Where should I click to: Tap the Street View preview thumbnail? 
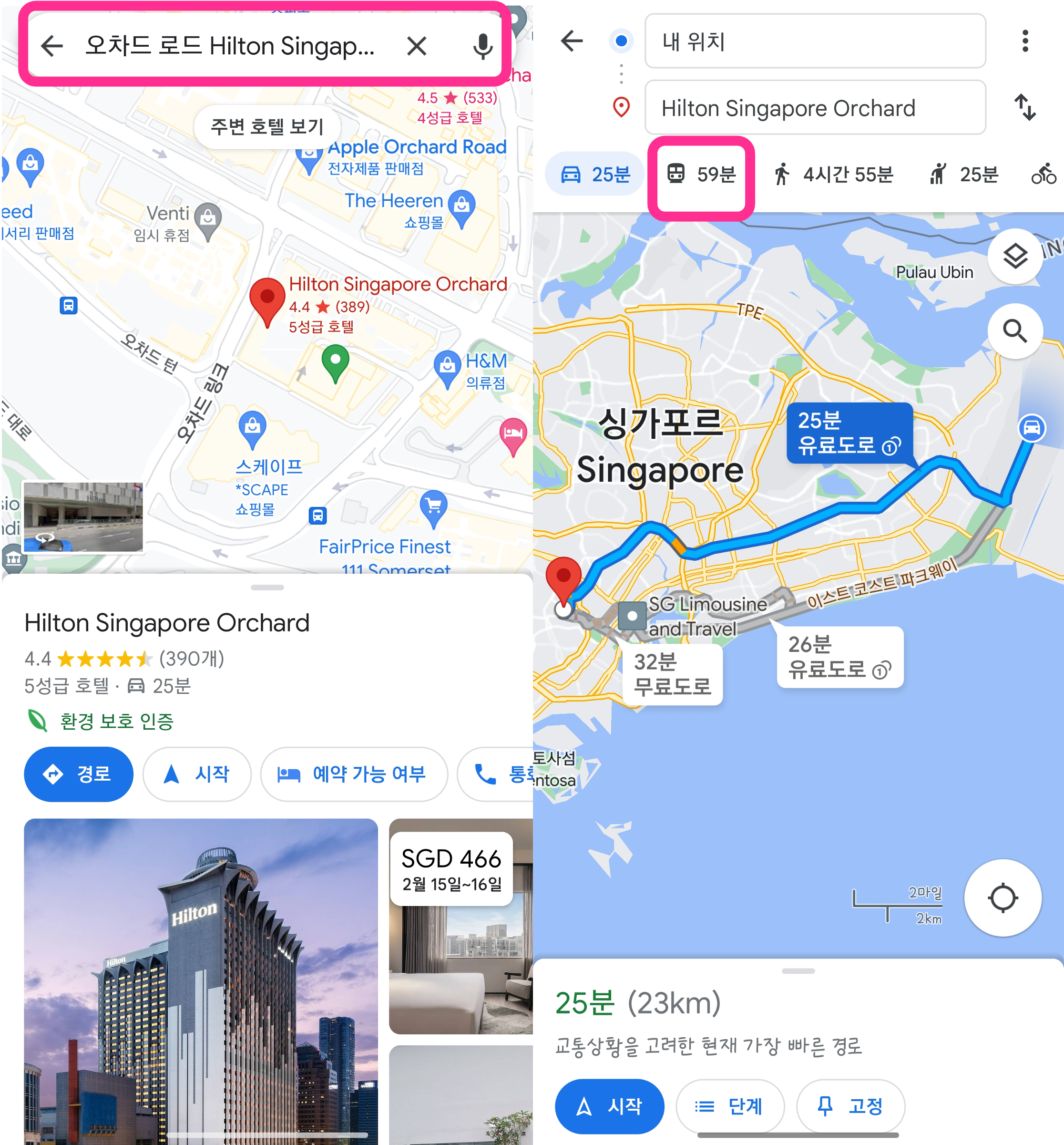click(83, 517)
